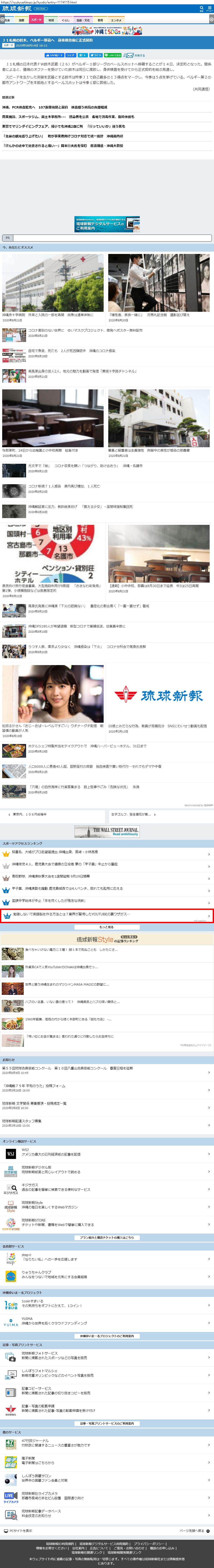
Task: Open the 光文字で「結」recommended article
Action: 85,466
